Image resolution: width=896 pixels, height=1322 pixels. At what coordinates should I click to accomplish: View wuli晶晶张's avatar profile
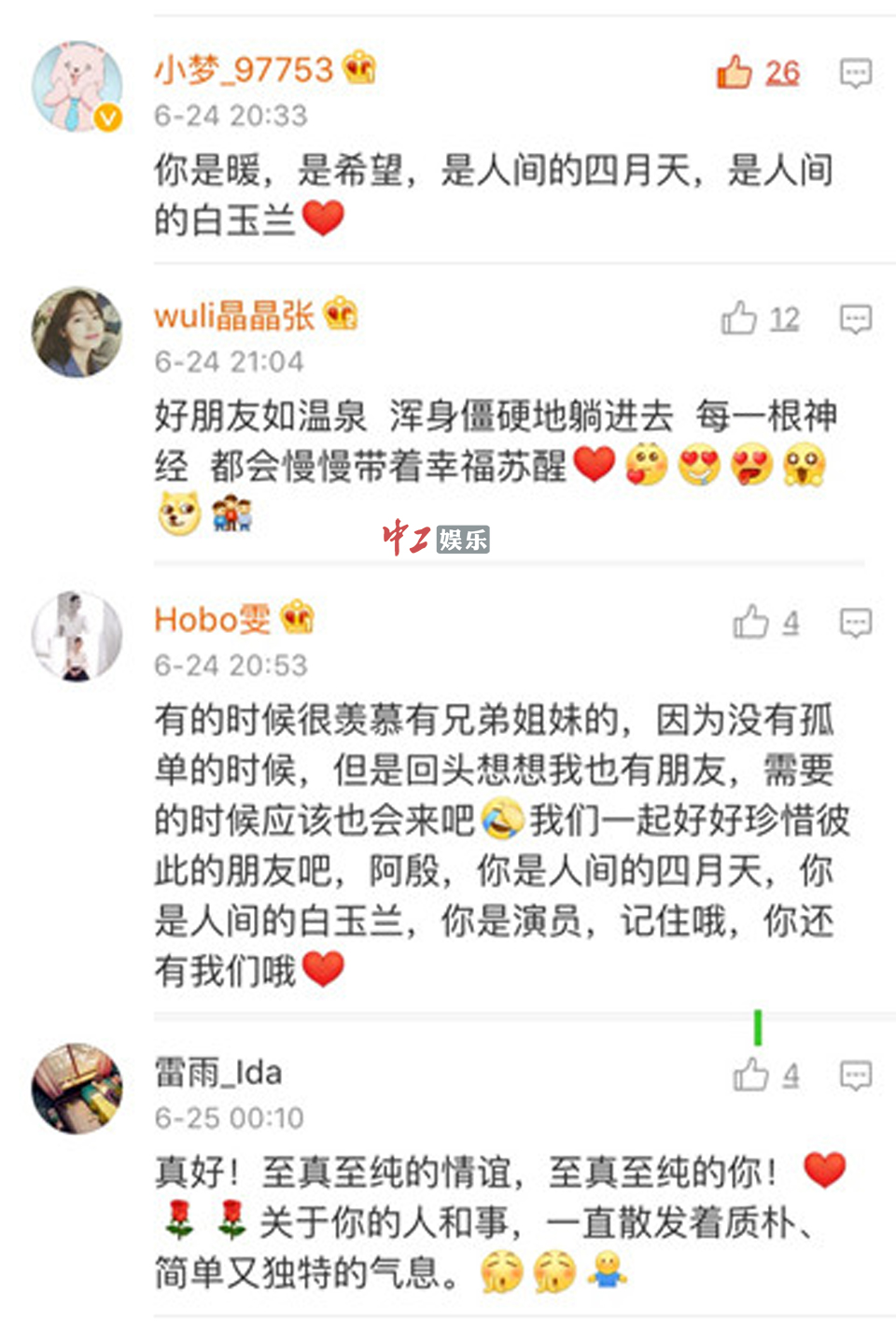(x=77, y=331)
